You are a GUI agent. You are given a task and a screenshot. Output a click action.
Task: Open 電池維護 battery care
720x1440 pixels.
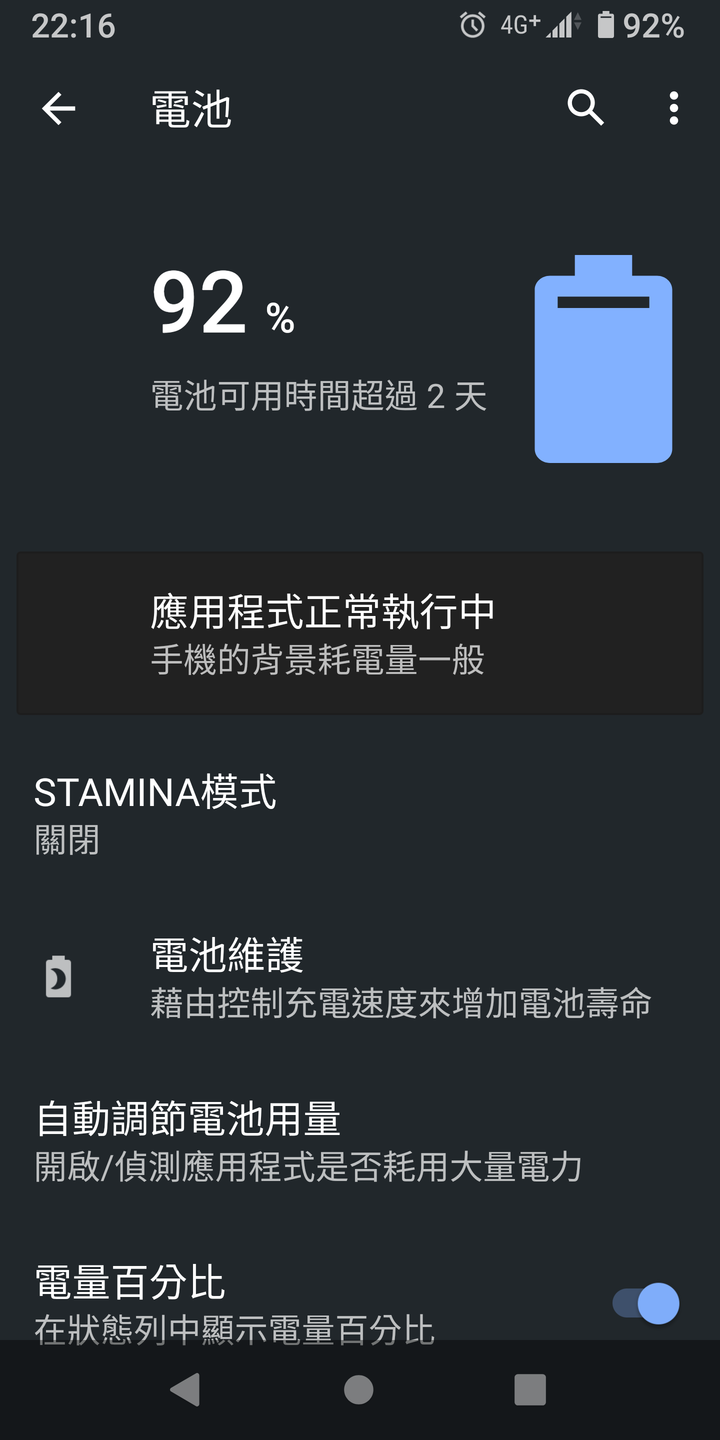tap(360, 976)
